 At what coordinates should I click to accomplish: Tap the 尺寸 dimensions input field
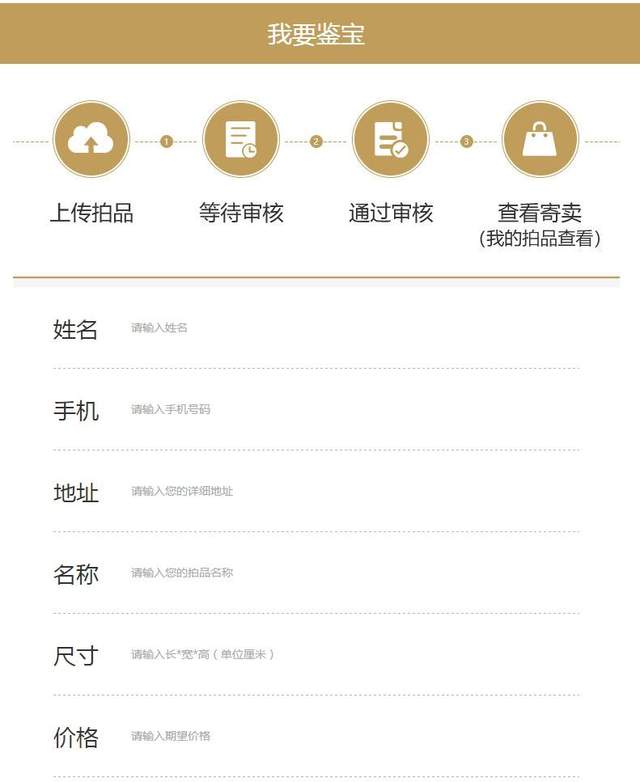tap(340, 655)
